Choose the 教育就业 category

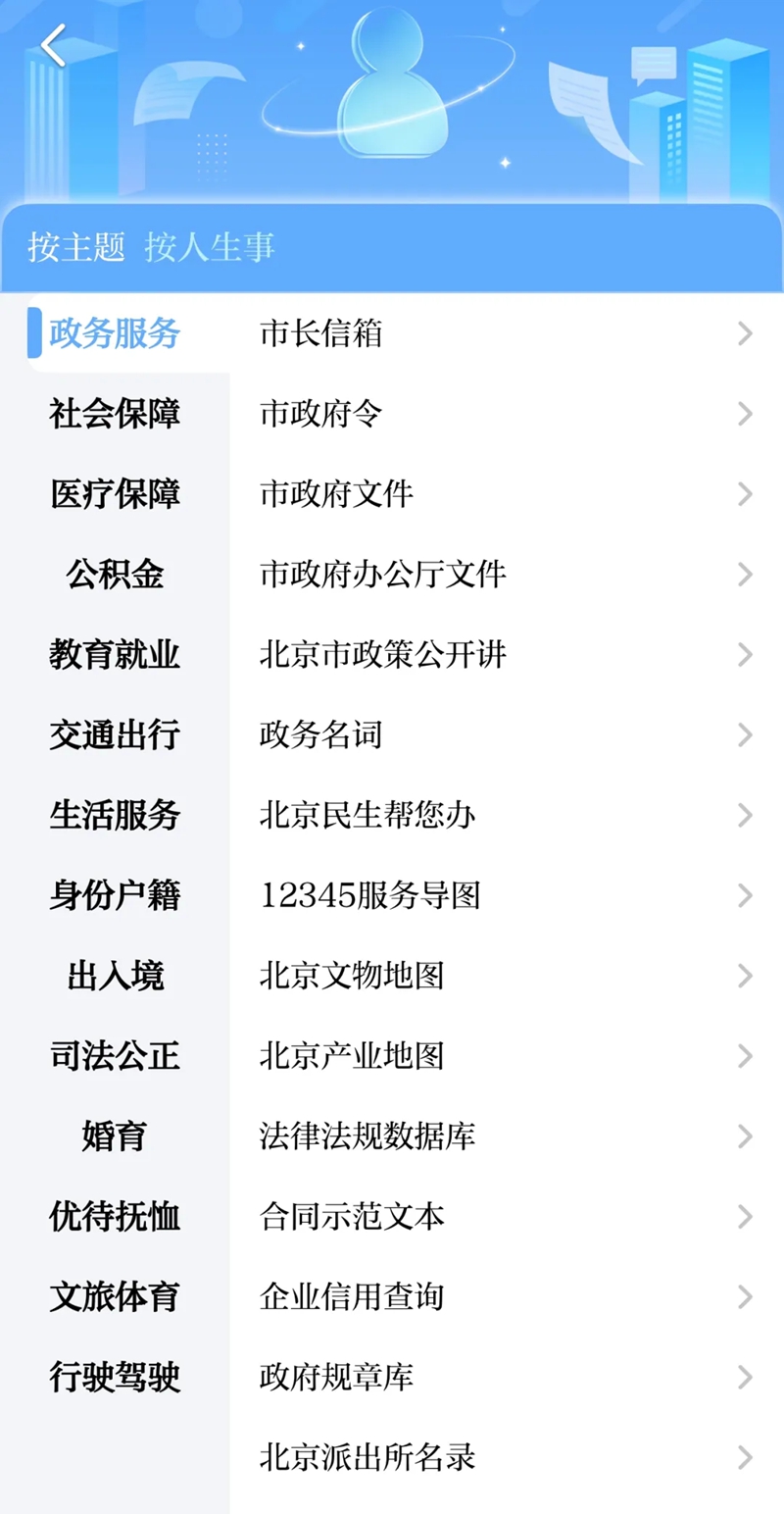tap(115, 655)
